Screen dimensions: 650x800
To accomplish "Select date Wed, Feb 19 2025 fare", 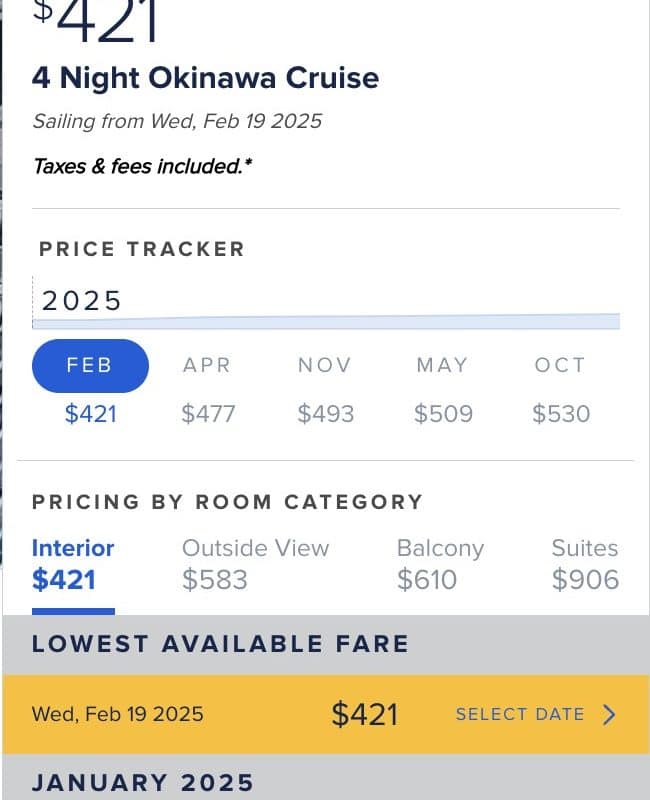I will [535, 714].
